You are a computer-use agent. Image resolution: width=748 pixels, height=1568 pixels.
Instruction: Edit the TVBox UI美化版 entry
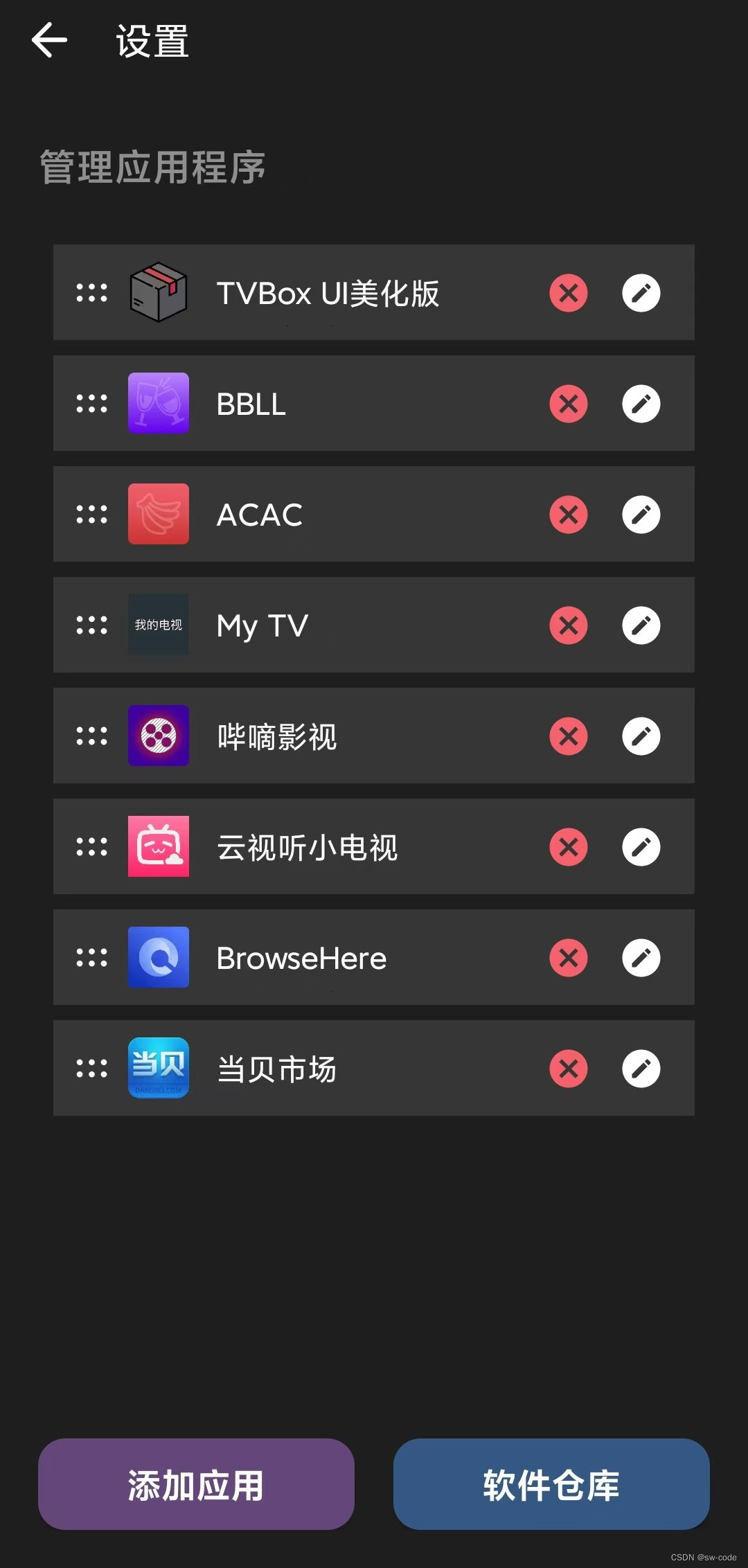(x=641, y=292)
